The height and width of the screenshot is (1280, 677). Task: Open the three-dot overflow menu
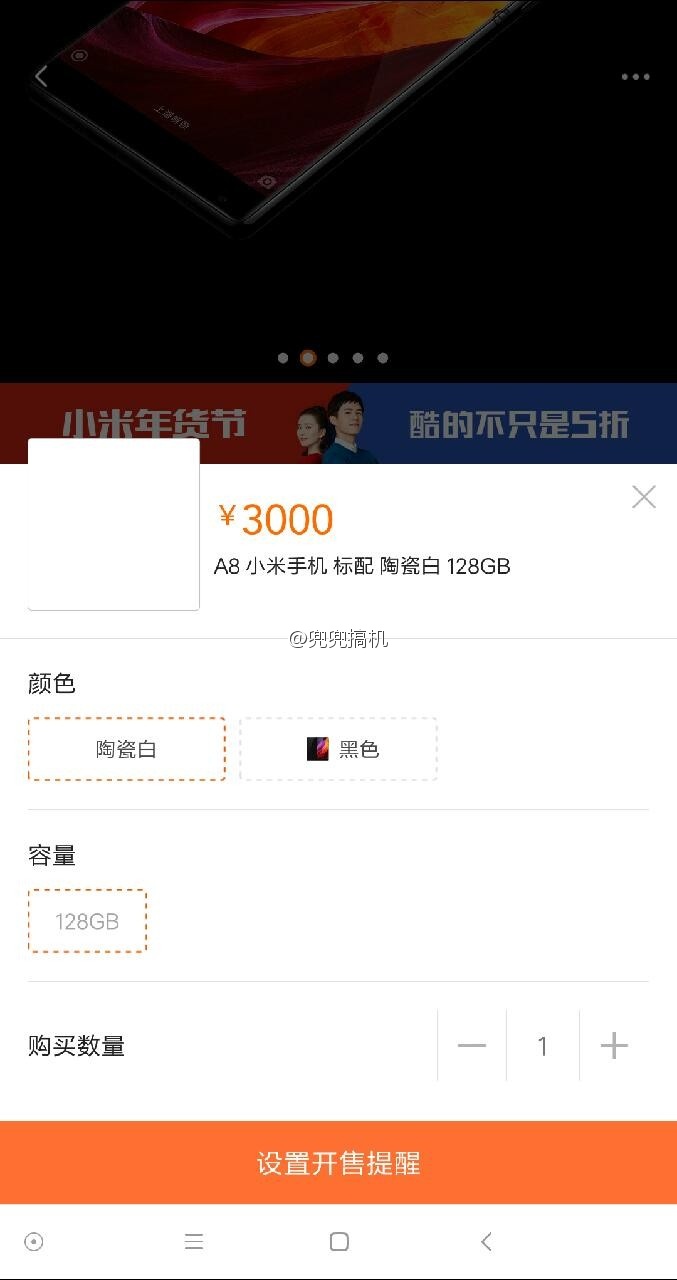pyautogui.click(x=635, y=77)
